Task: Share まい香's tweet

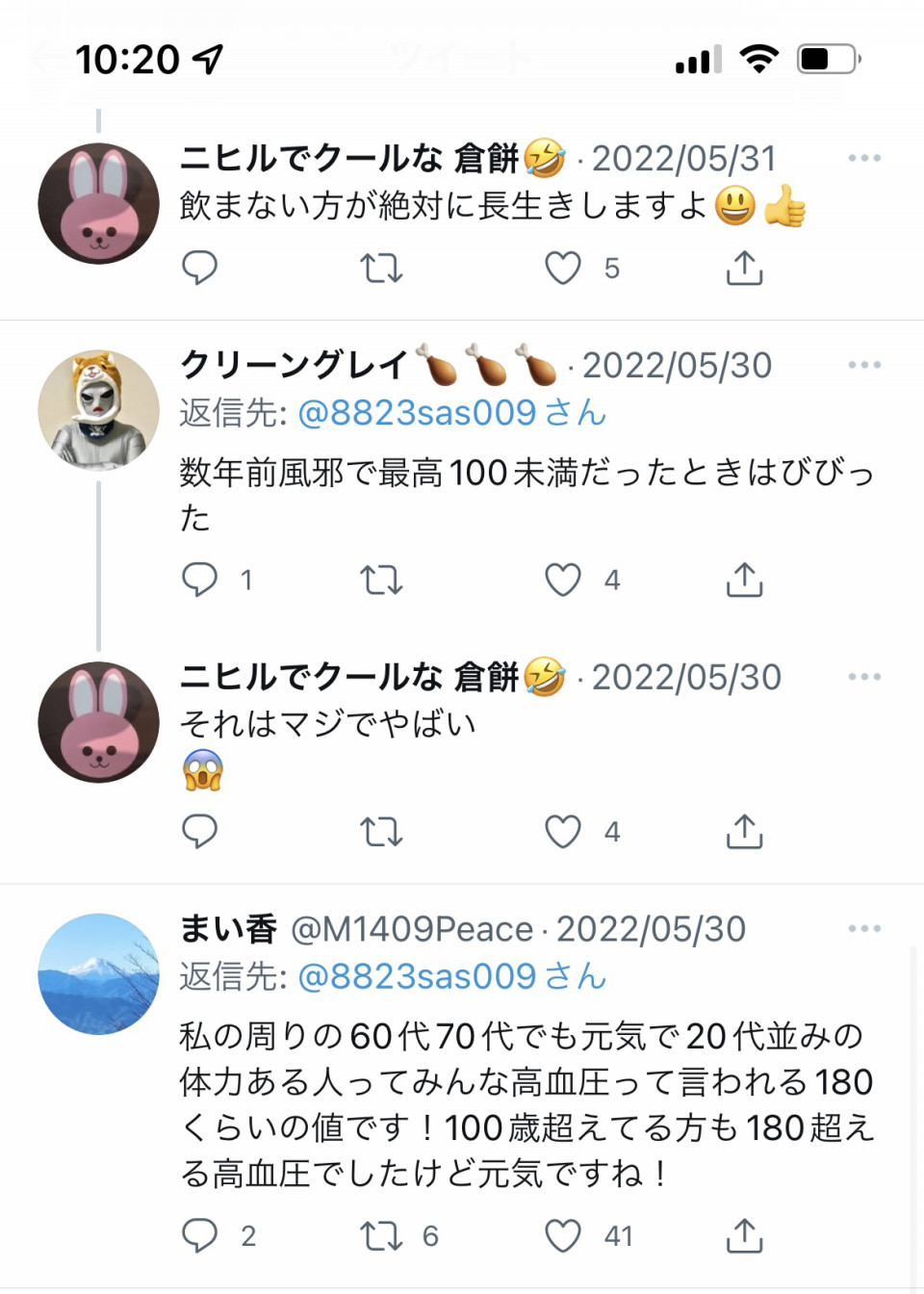Action: coord(744,1235)
